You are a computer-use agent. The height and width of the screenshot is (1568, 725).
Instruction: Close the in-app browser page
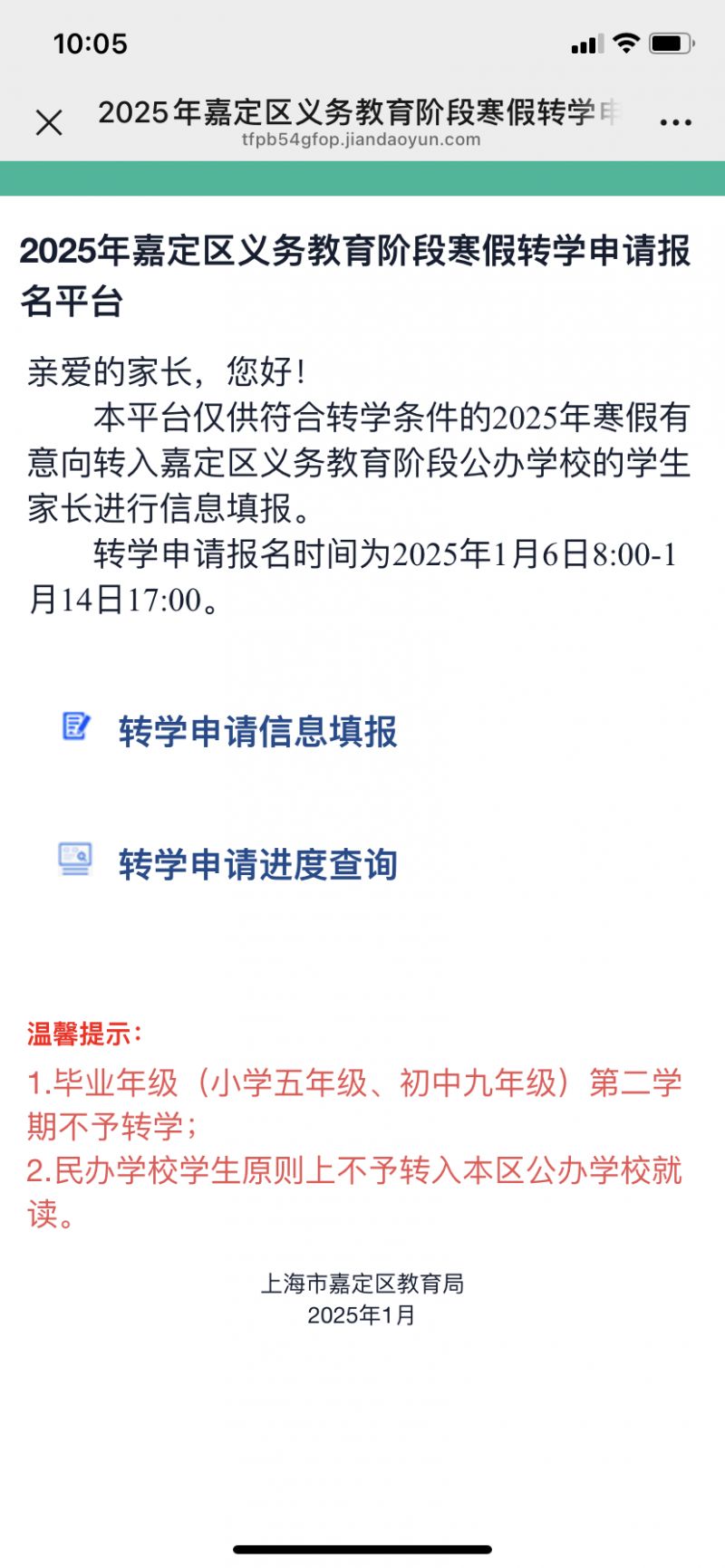click(49, 122)
